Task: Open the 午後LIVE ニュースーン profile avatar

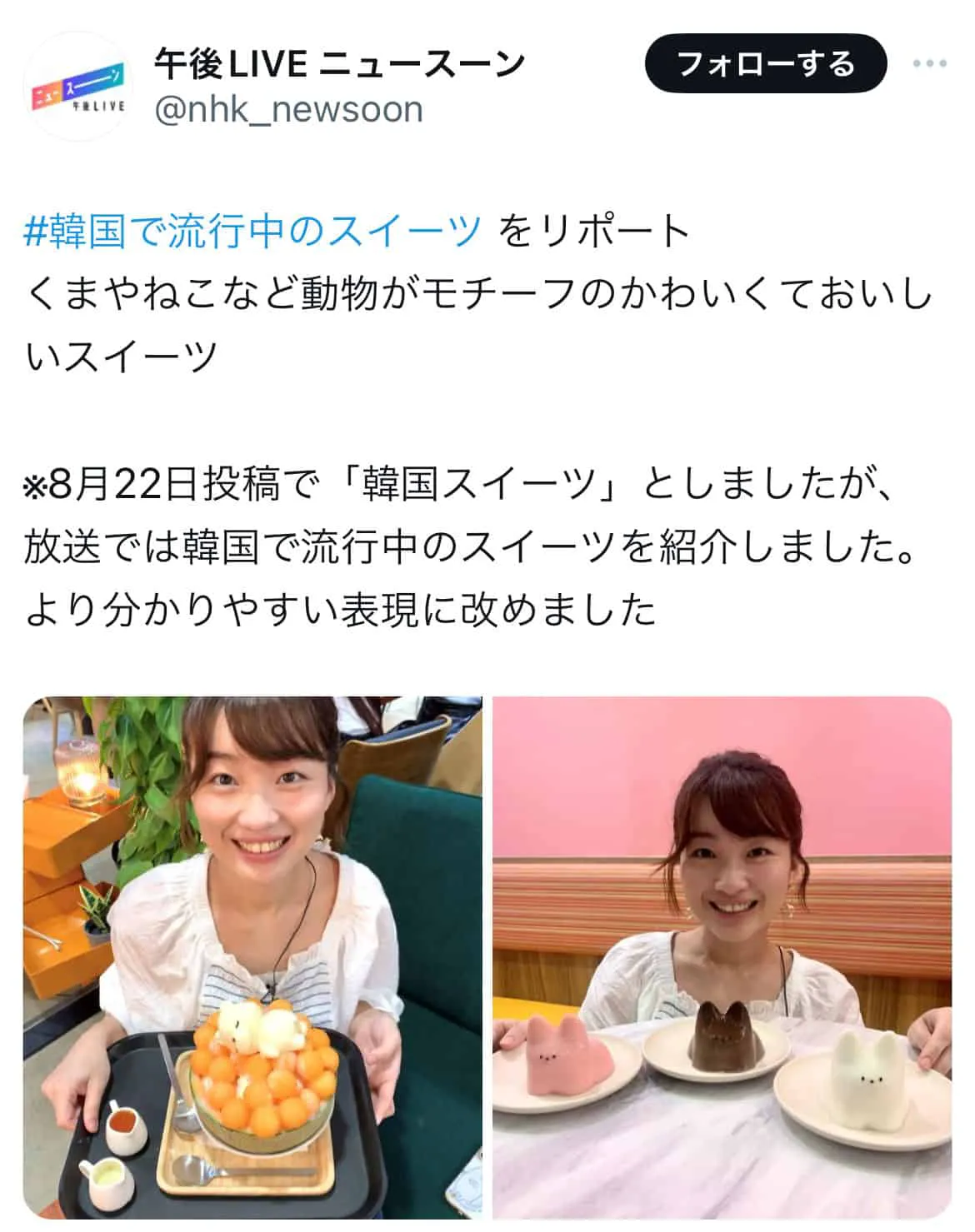Action: click(77, 87)
